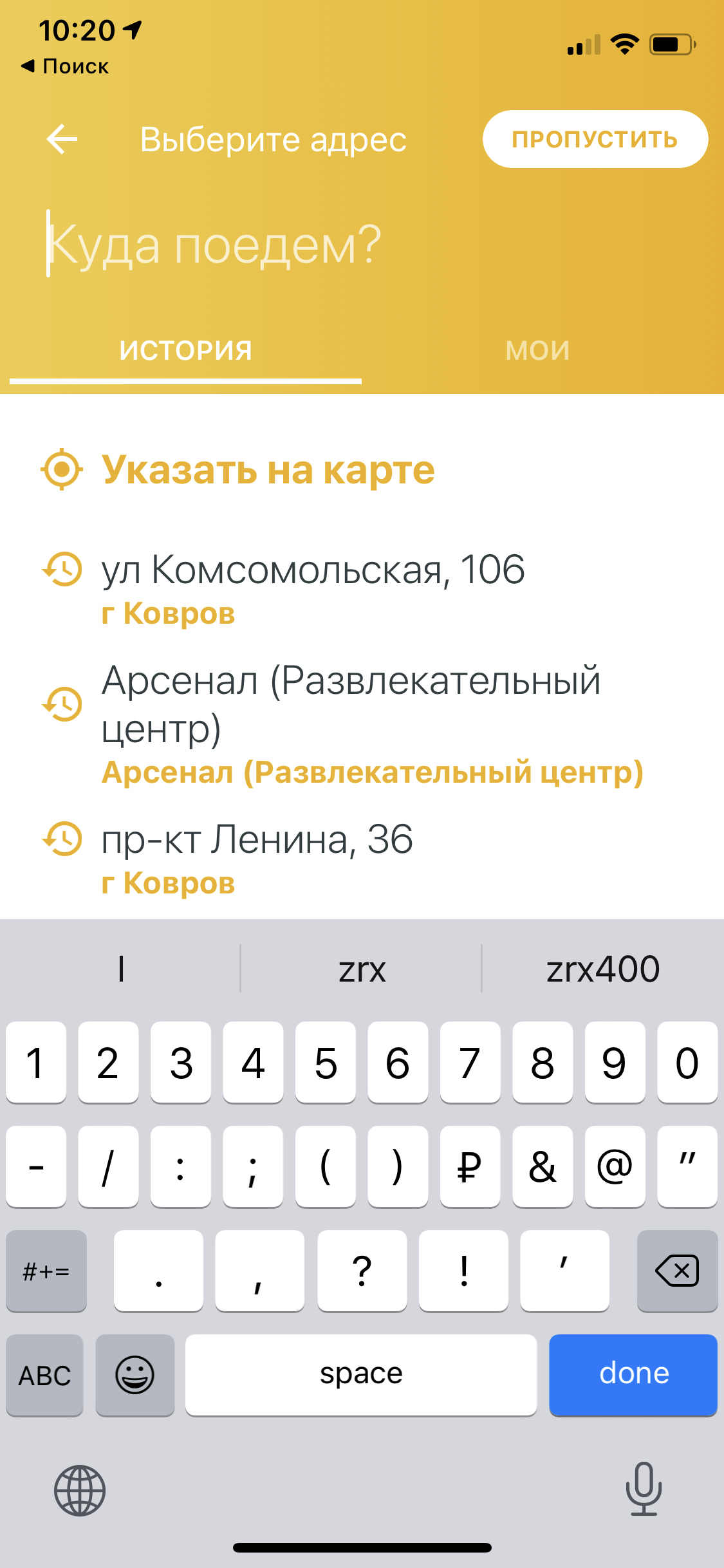This screenshot has height=1568, width=724.
Task: Select ул Комсомольская, 106 from history
Action: click(x=313, y=587)
